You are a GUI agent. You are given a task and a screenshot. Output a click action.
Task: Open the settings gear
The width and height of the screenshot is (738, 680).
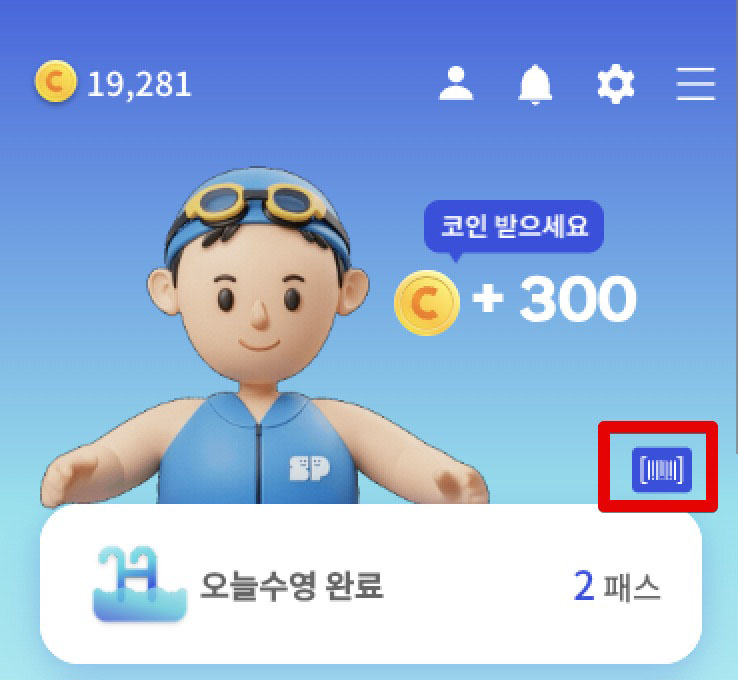[x=615, y=85]
